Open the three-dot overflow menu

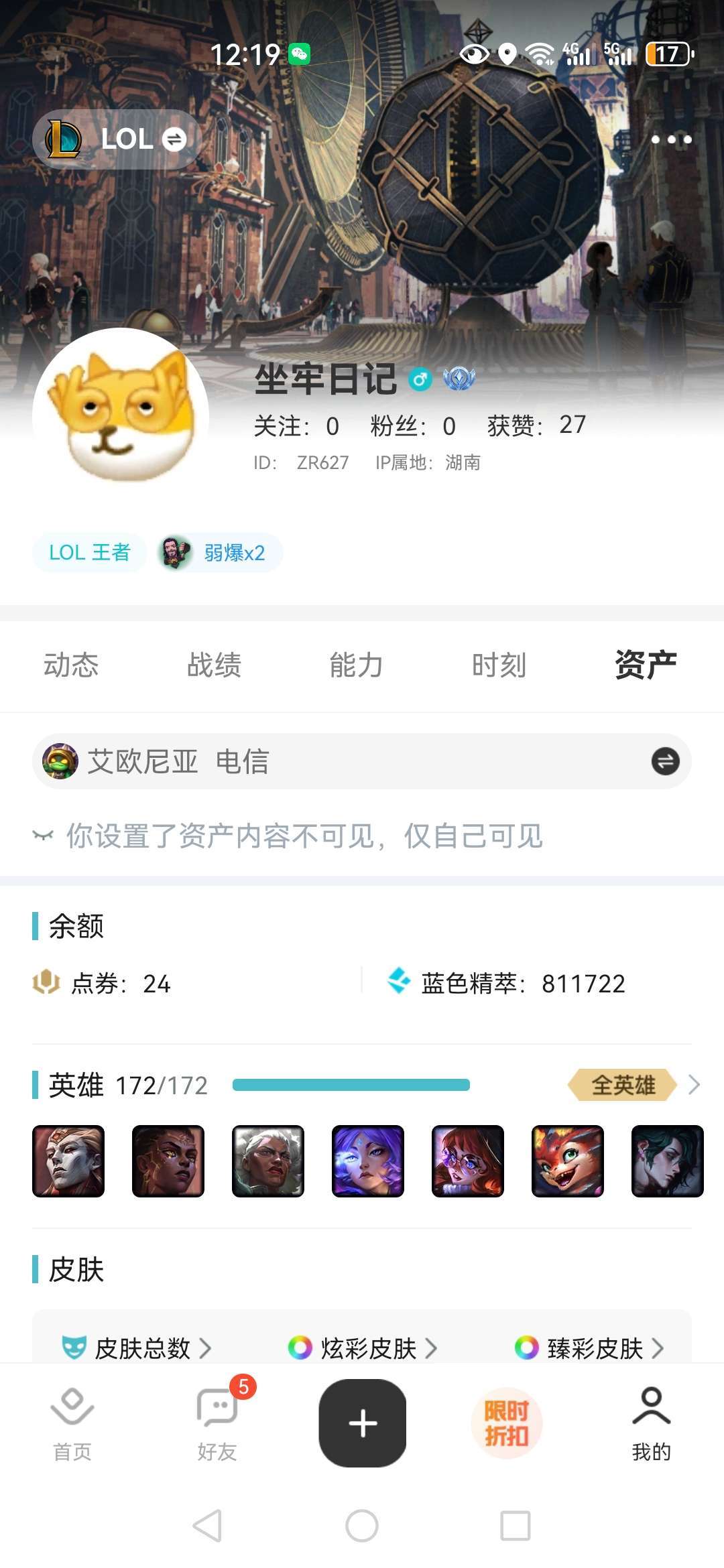(x=671, y=139)
